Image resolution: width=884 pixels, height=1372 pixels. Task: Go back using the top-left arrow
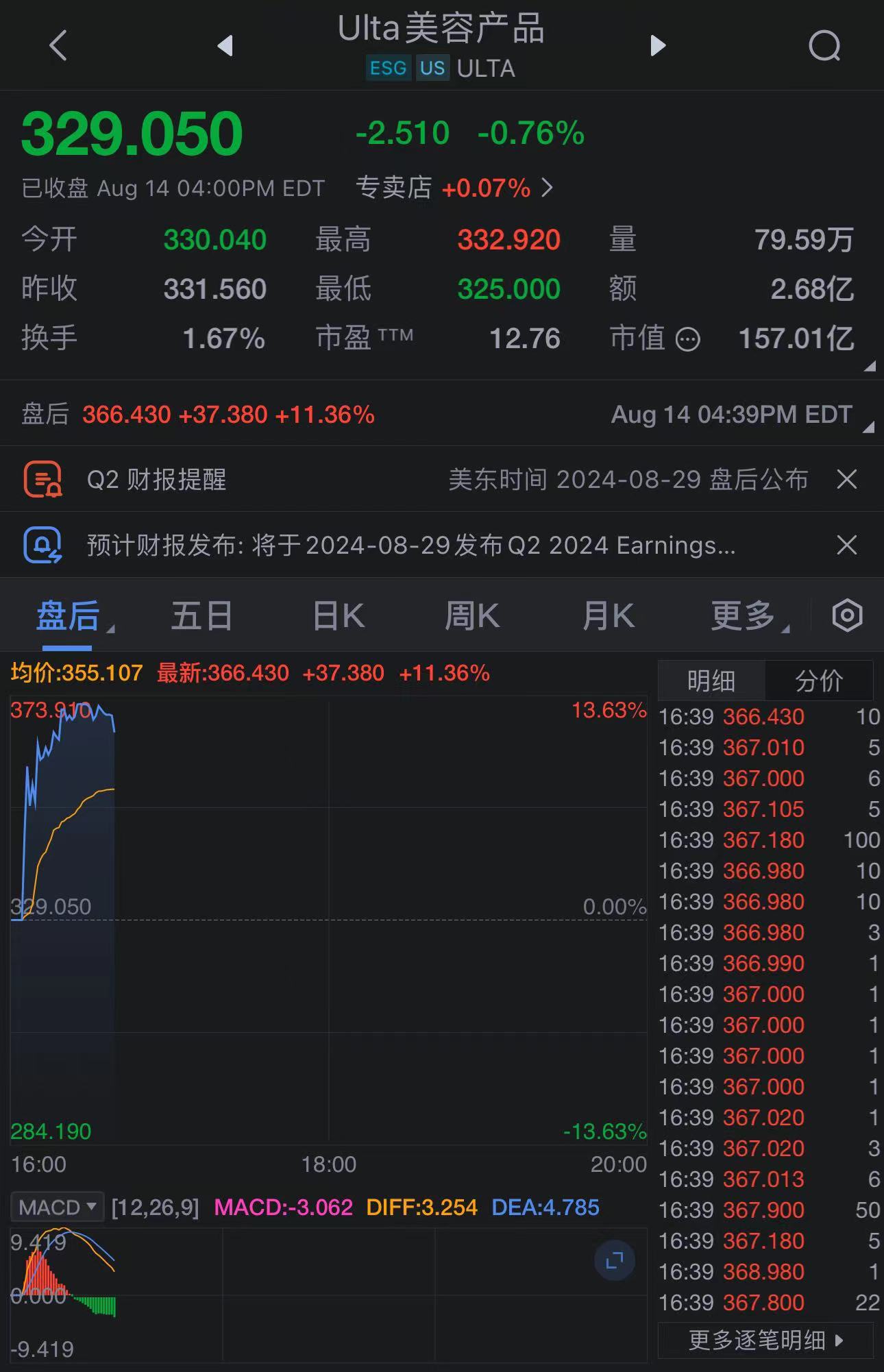(59, 46)
